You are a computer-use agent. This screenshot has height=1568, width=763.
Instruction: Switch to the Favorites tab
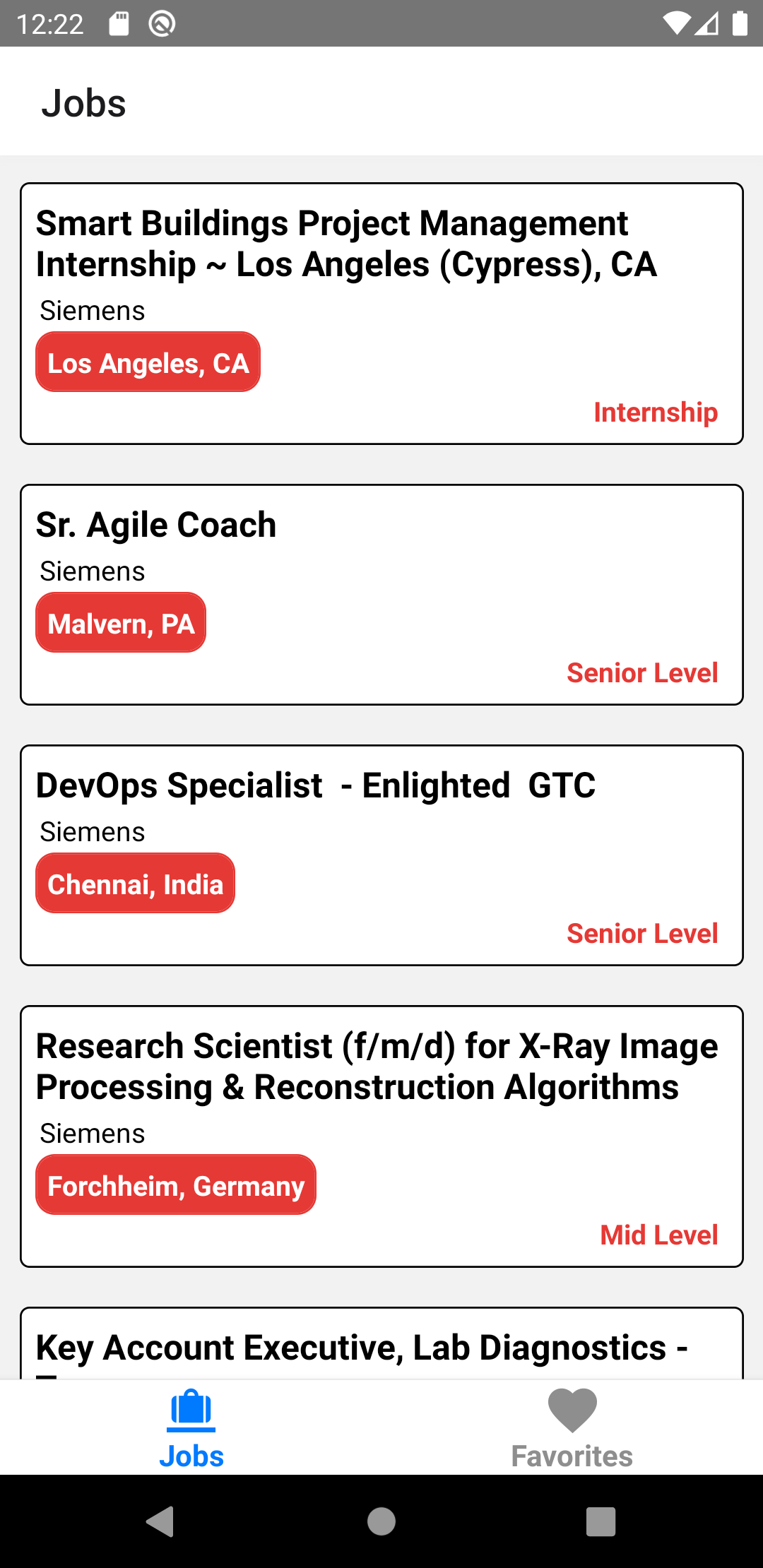click(572, 1427)
